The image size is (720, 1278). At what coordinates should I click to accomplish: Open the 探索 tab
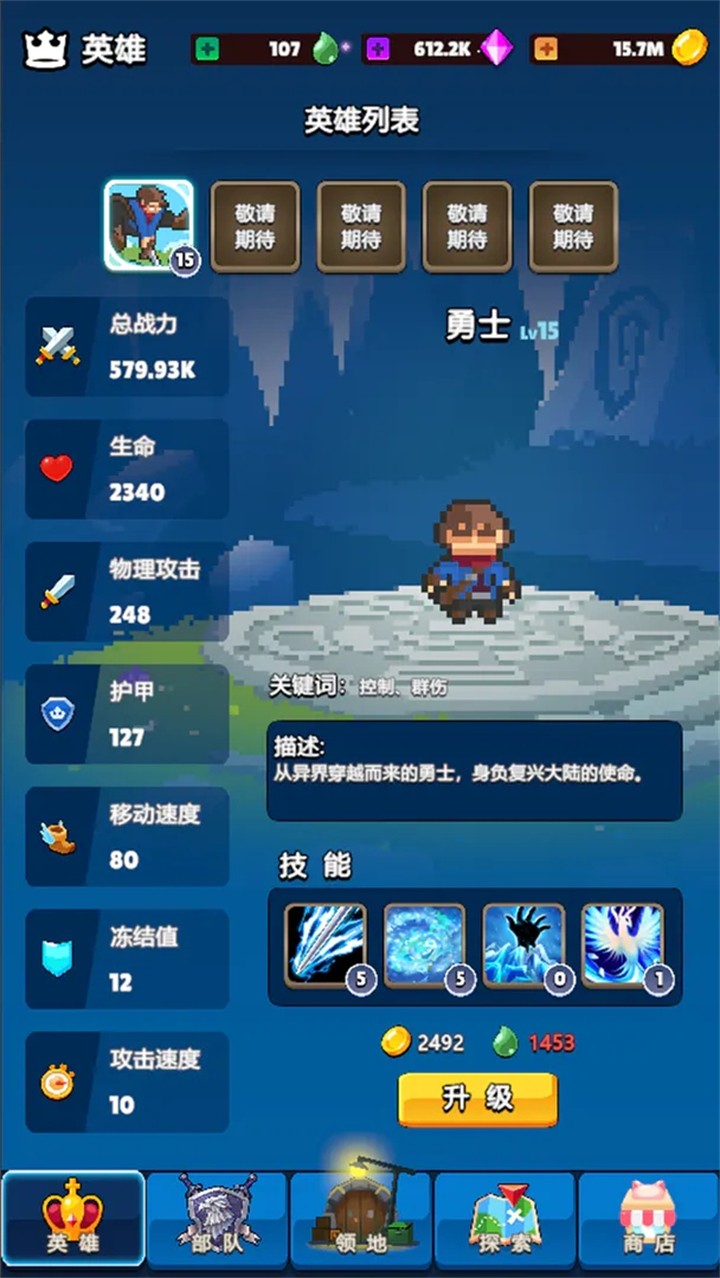coord(504,1220)
